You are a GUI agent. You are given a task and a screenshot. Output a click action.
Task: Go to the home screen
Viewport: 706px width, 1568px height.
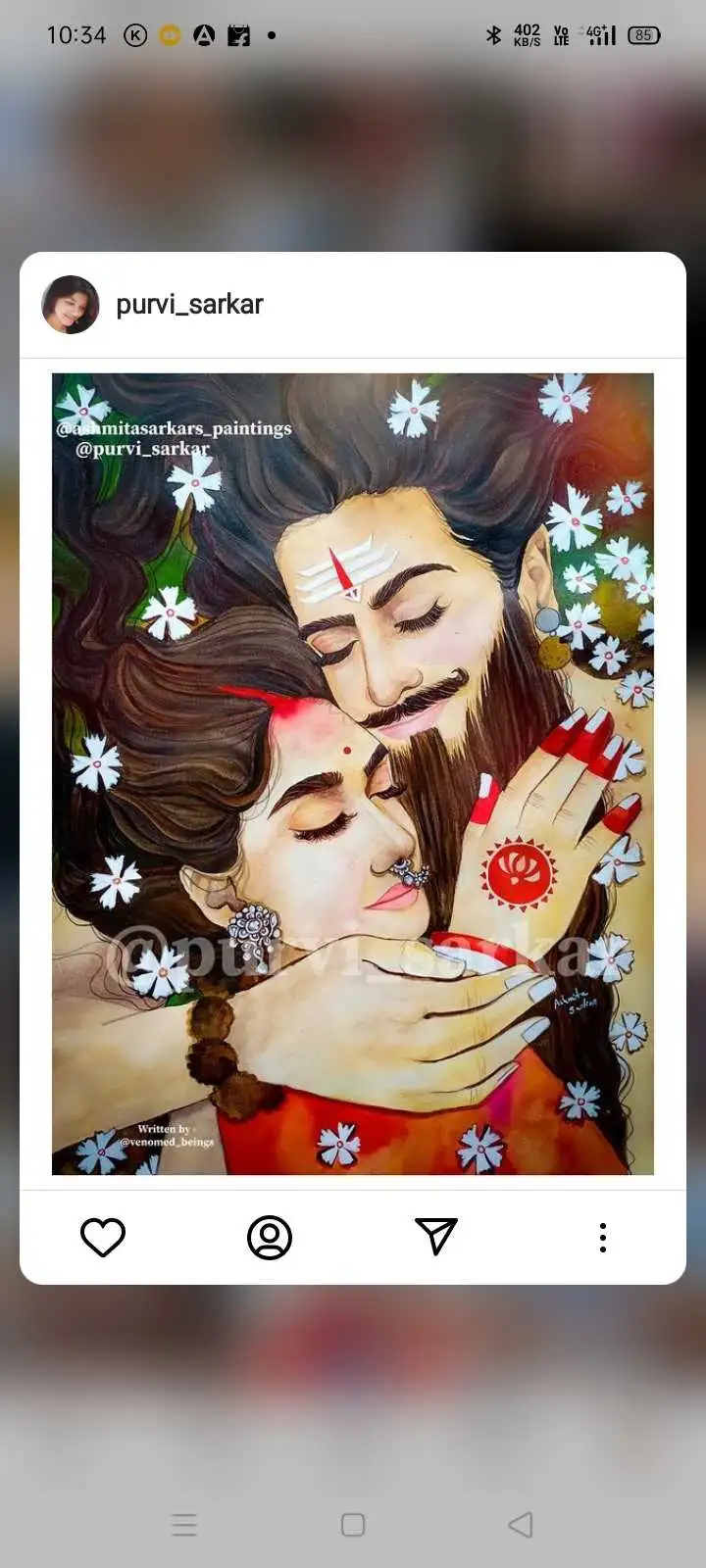coord(353,1525)
